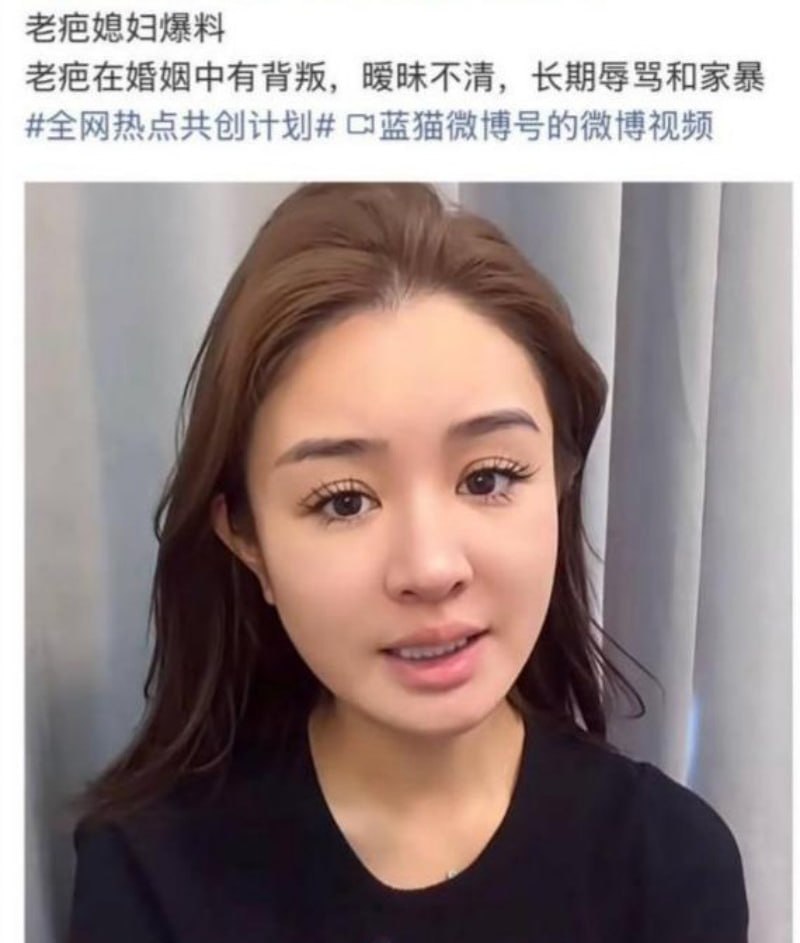Open the #全网热点共创计划# hashtag link
This screenshot has height=943, width=800.
click(178, 130)
